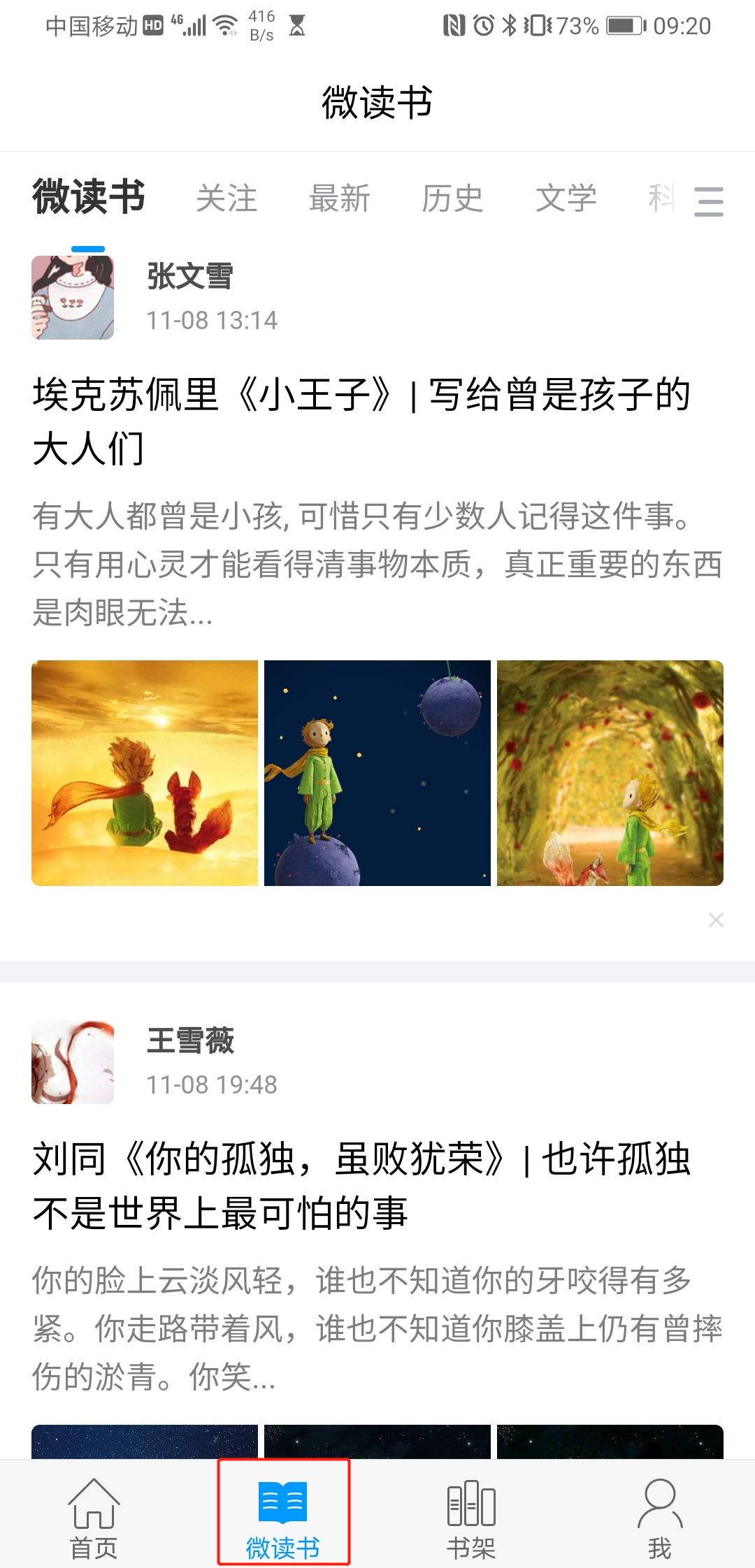Open 王雪薇's profile avatar
This screenshot has width=755, height=1568.
click(x=73, y=1062)
